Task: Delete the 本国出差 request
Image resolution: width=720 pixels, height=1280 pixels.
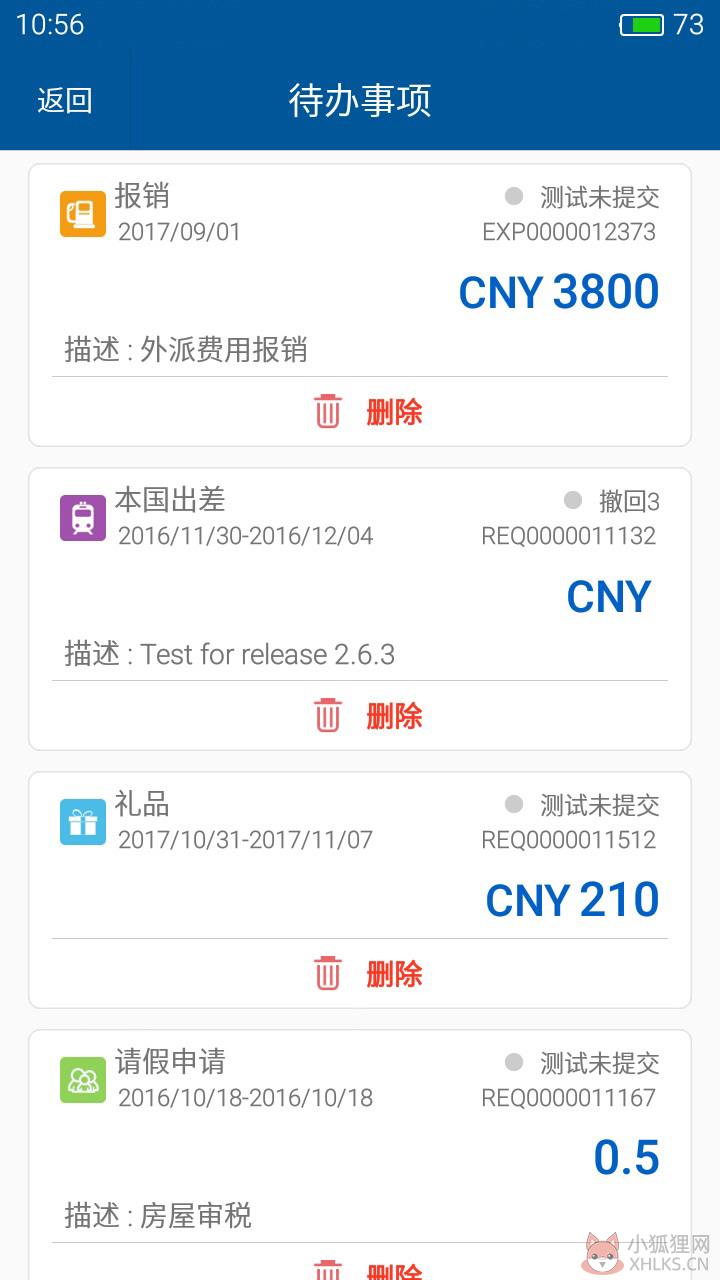Action: pos(368,715)
